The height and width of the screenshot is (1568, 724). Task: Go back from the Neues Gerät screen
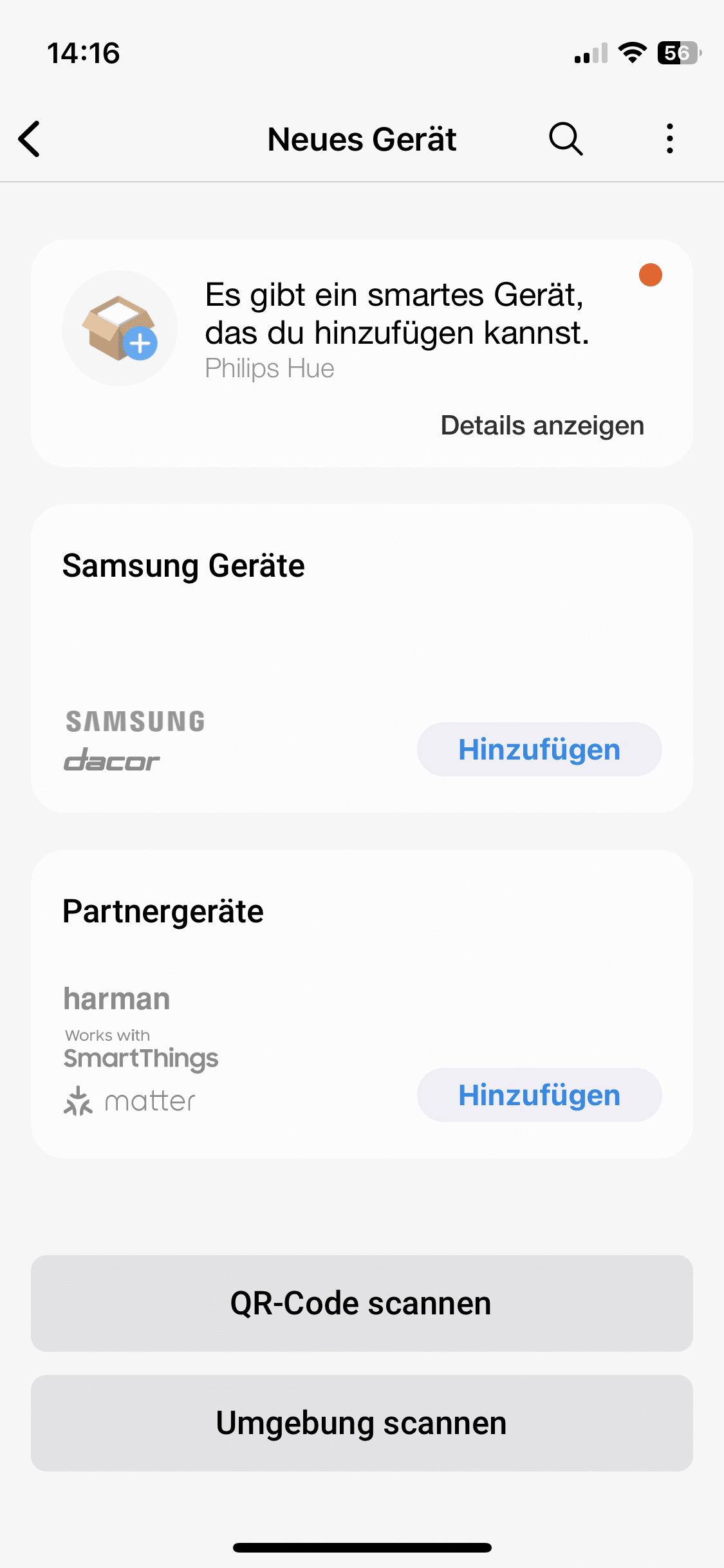pyautogui.click(x=30, y=139)
